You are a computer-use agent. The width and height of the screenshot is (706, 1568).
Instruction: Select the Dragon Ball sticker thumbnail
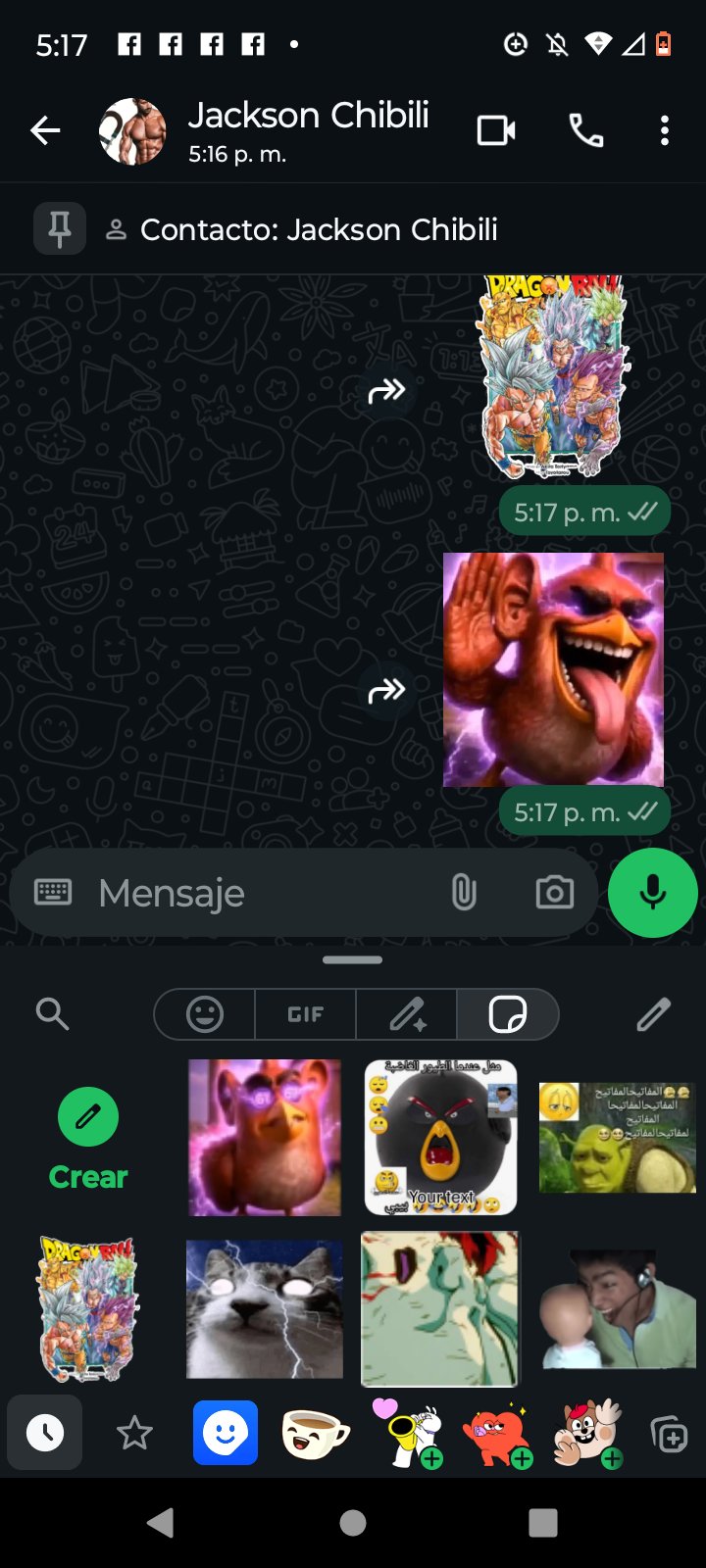pyautogui.click(x=87, y=1309)
